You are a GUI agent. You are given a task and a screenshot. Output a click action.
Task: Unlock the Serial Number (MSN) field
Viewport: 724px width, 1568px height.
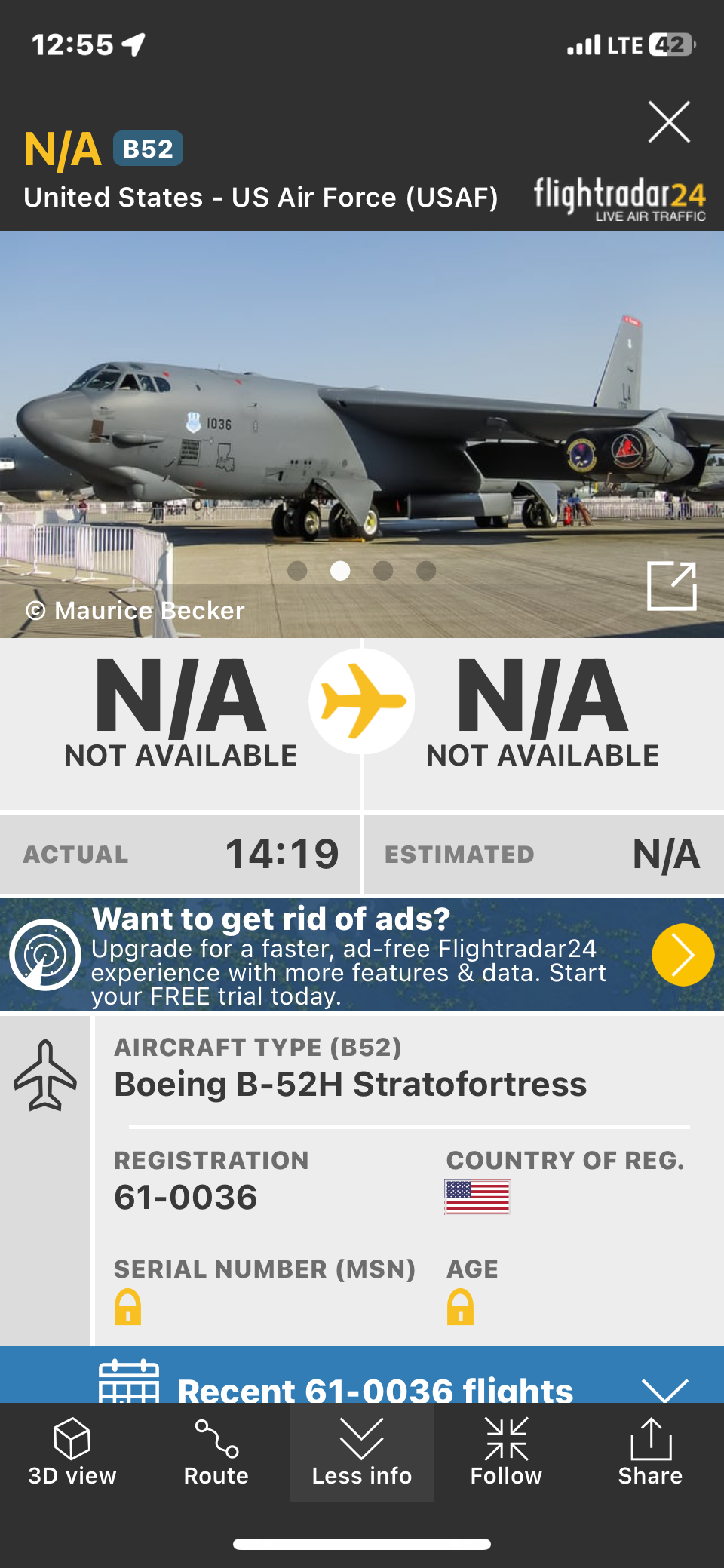tap(128, 1307)
